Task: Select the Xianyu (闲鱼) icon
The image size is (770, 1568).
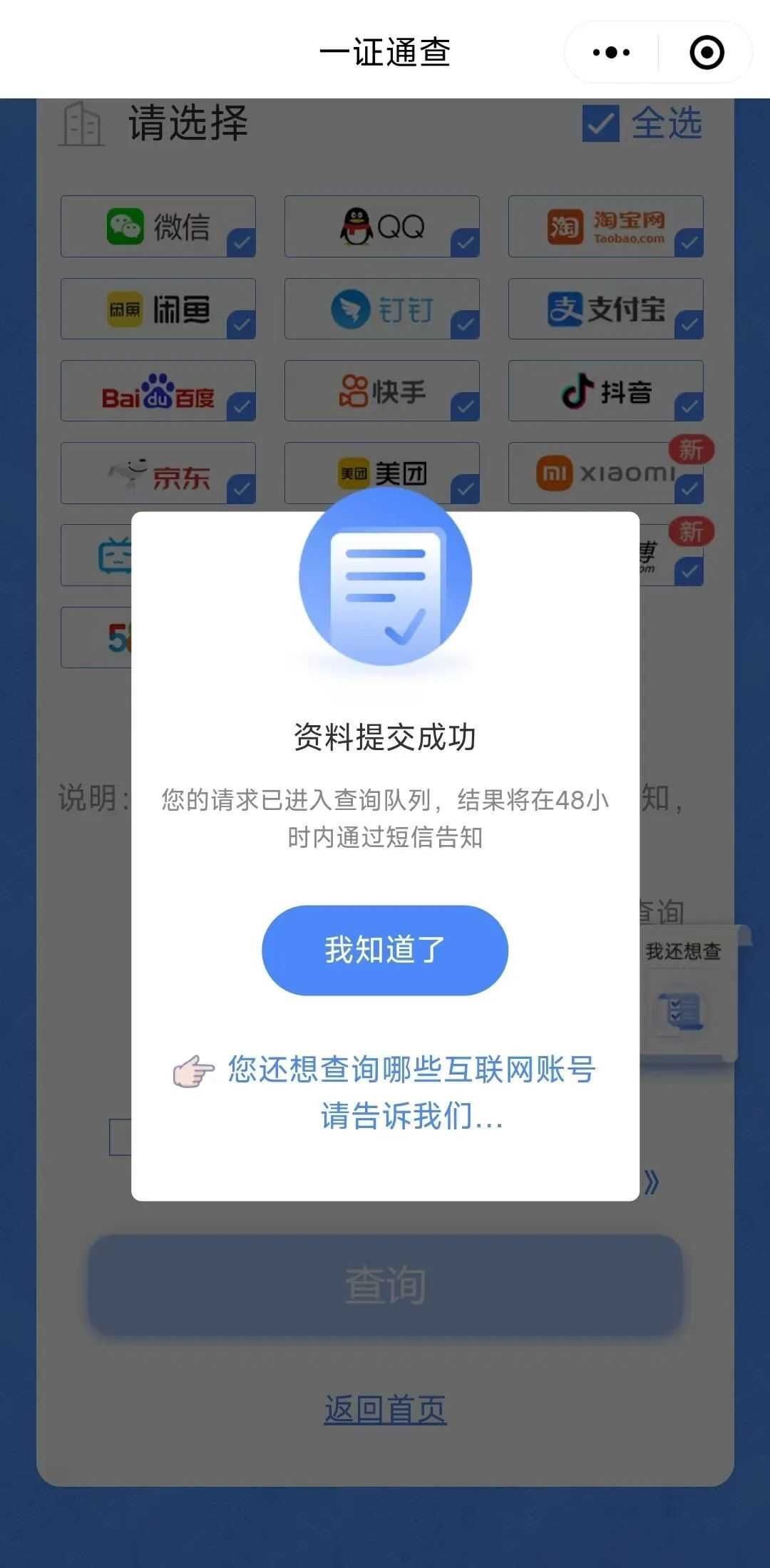Action: (157, 308)
